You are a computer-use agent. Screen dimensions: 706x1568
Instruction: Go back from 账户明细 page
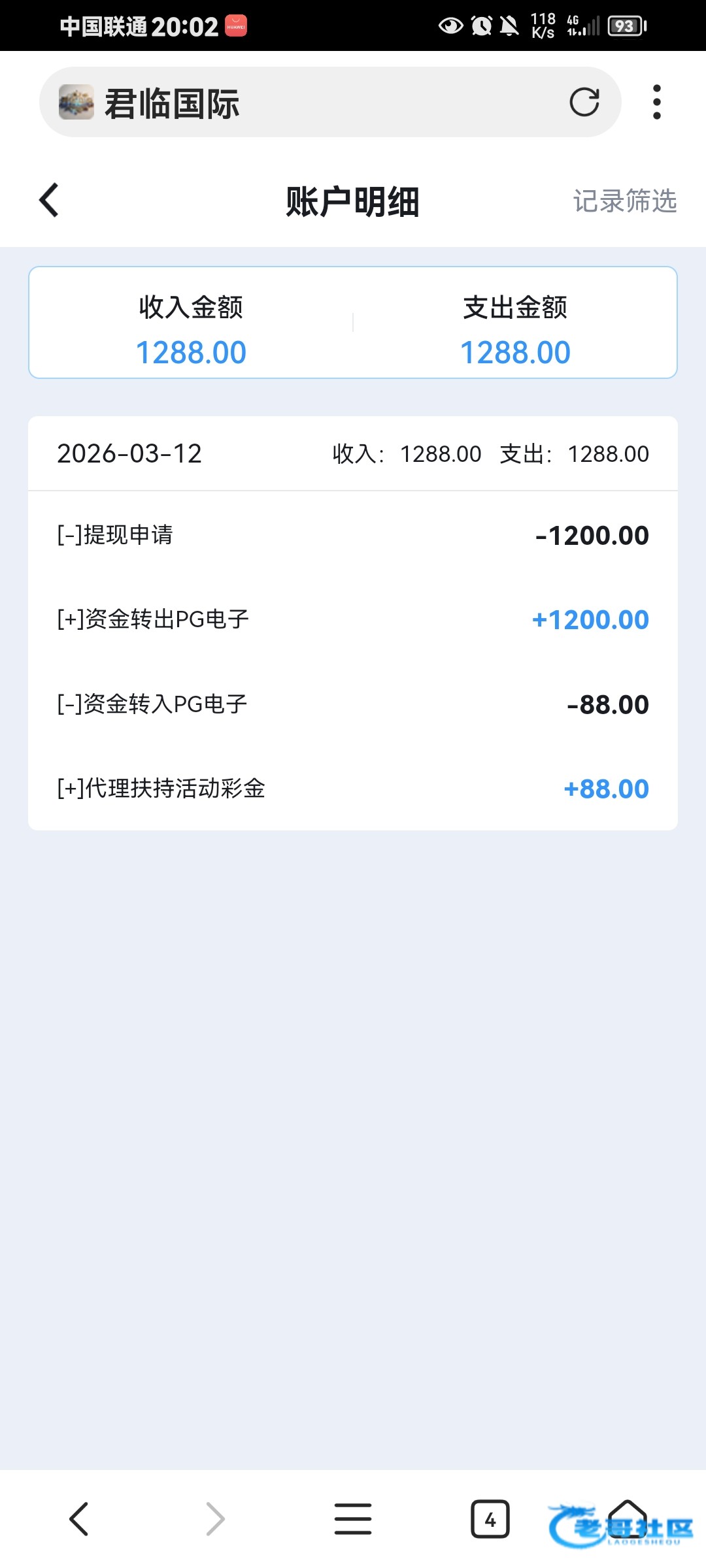(50, 200)
